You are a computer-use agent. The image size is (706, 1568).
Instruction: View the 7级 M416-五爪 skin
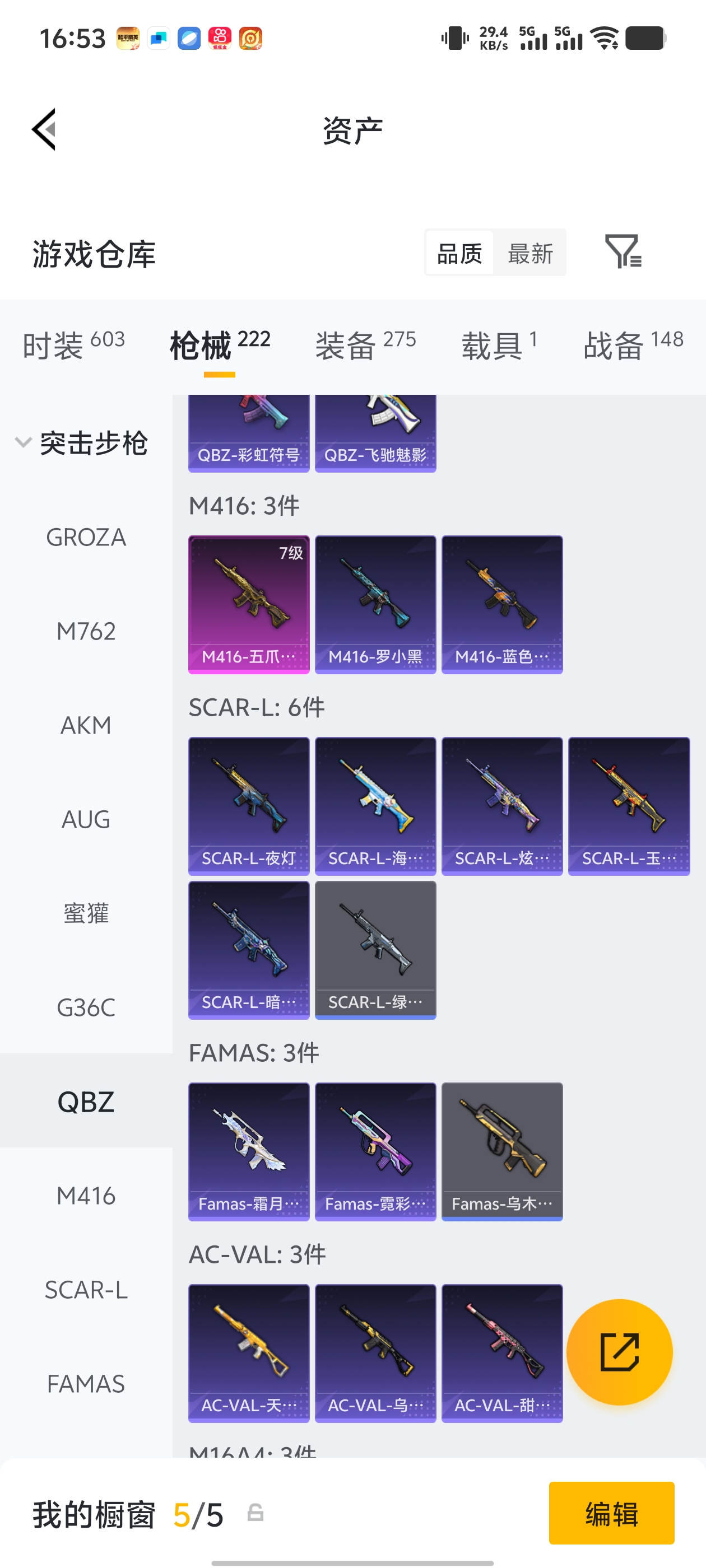point(249,603)
